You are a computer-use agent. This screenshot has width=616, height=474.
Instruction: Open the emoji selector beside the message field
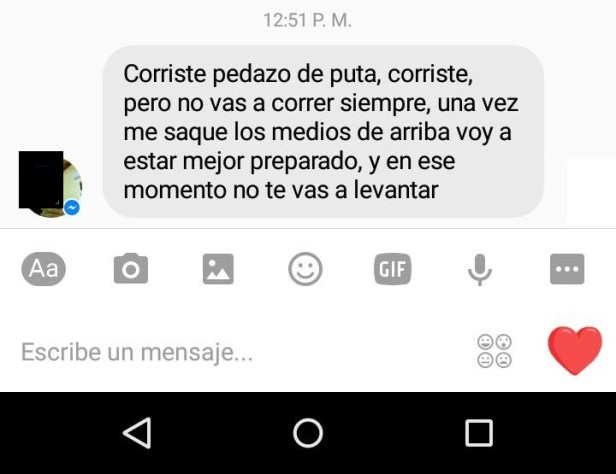494,351
